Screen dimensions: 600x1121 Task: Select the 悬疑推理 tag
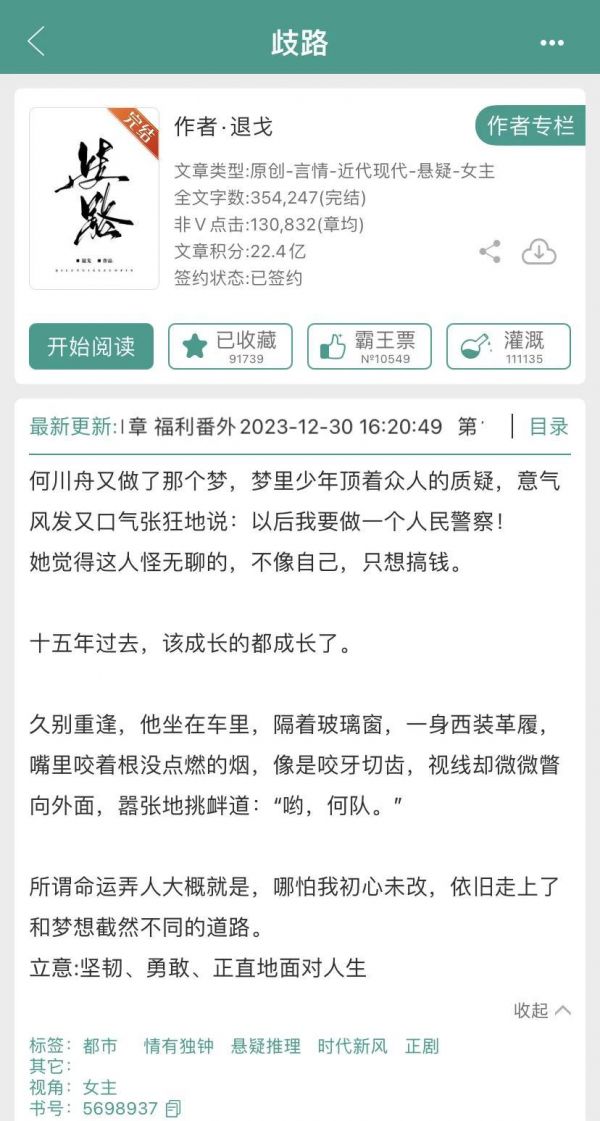(266, 1046)
